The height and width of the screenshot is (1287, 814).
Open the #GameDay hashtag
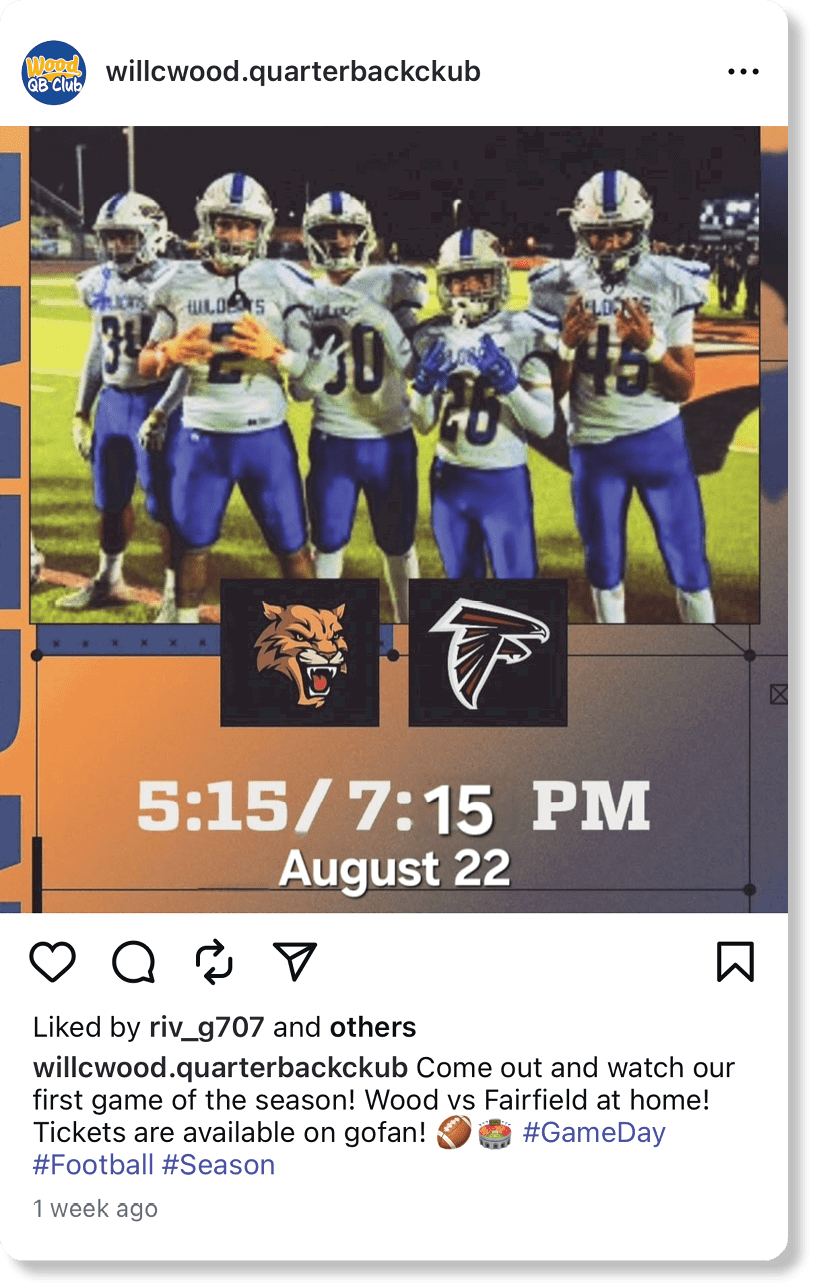(x=594, y=1133)
